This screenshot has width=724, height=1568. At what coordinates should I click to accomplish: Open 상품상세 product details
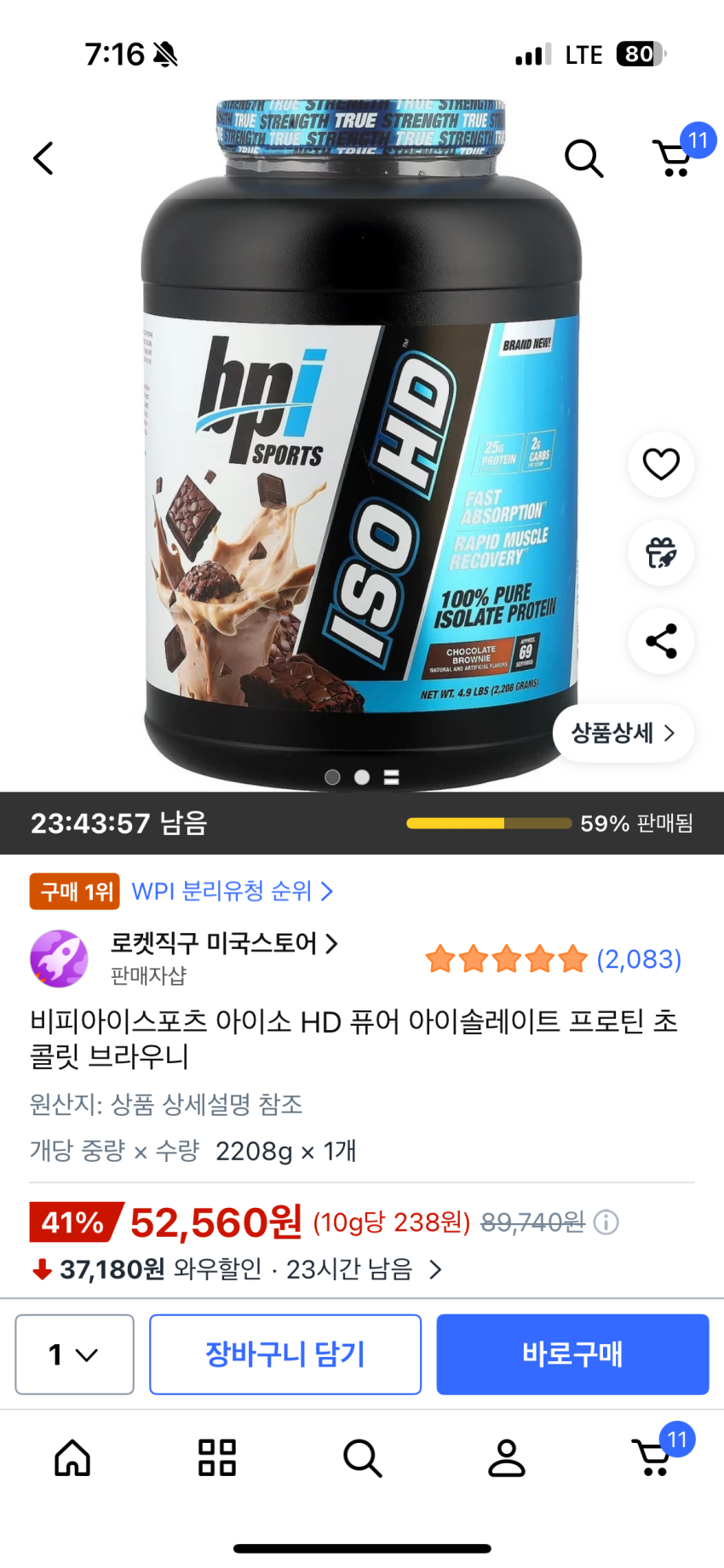pyautogui.click(x=623, y=733)
